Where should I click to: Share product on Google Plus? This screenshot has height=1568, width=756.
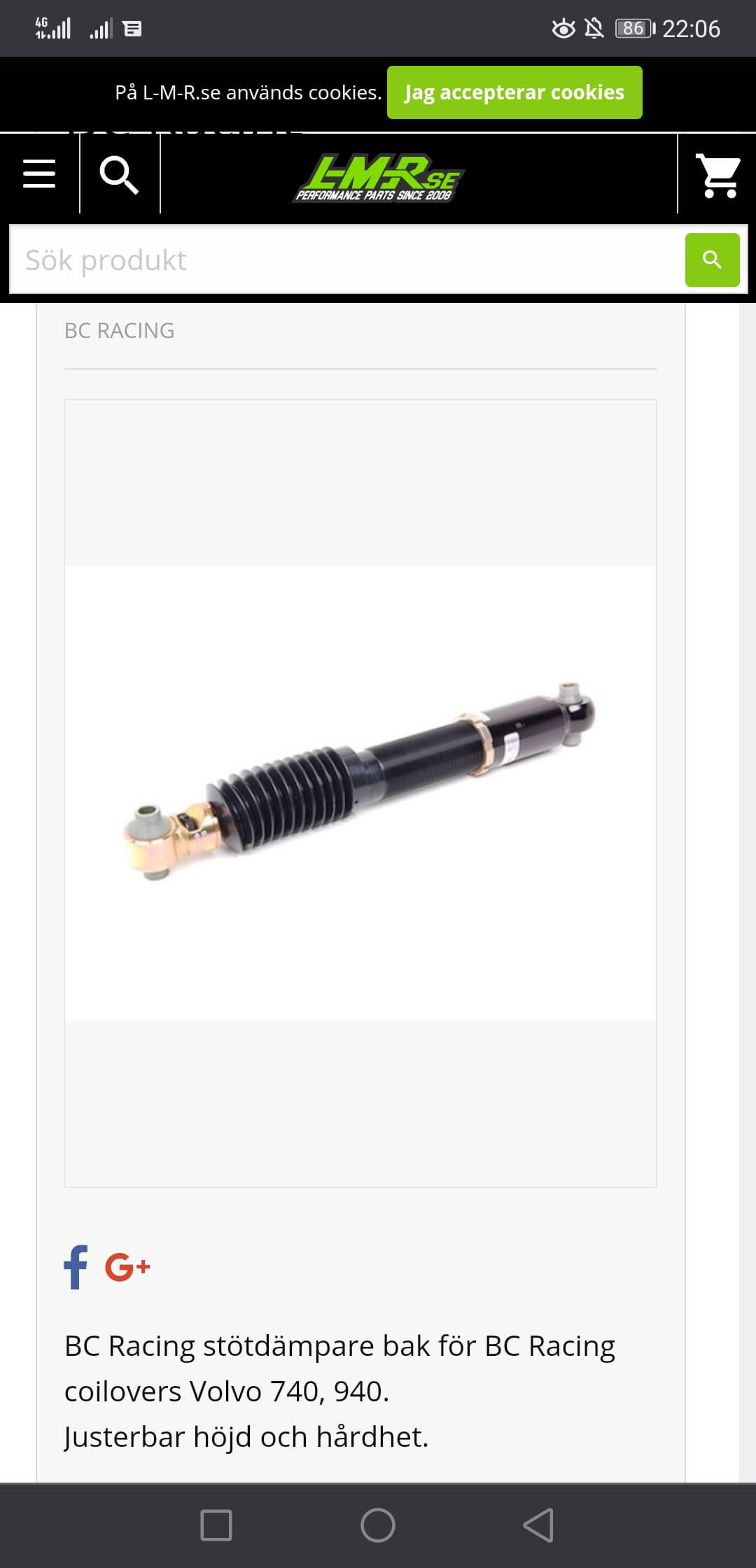coord(127,1267)
